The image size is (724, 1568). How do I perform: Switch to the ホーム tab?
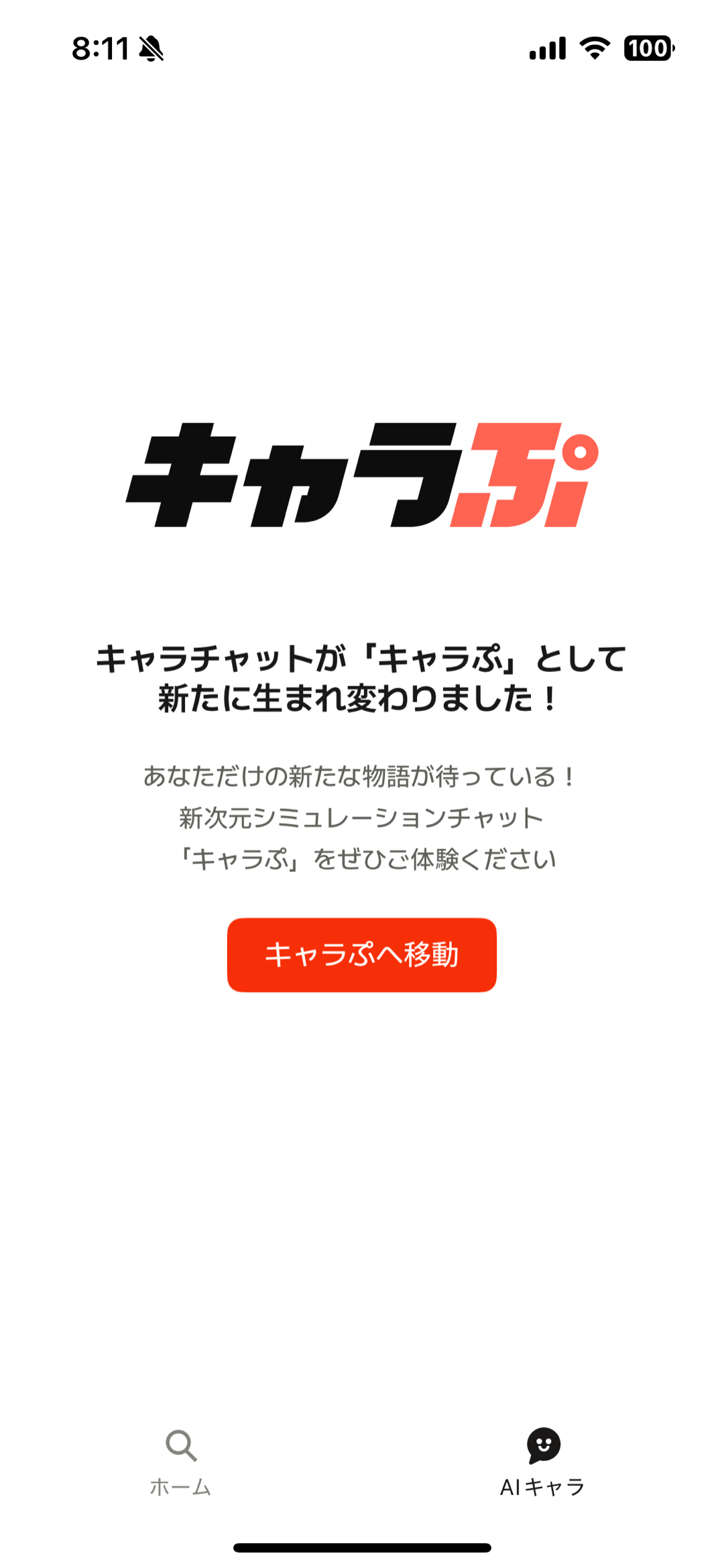pyautogui.click(x=180, y=1462)
